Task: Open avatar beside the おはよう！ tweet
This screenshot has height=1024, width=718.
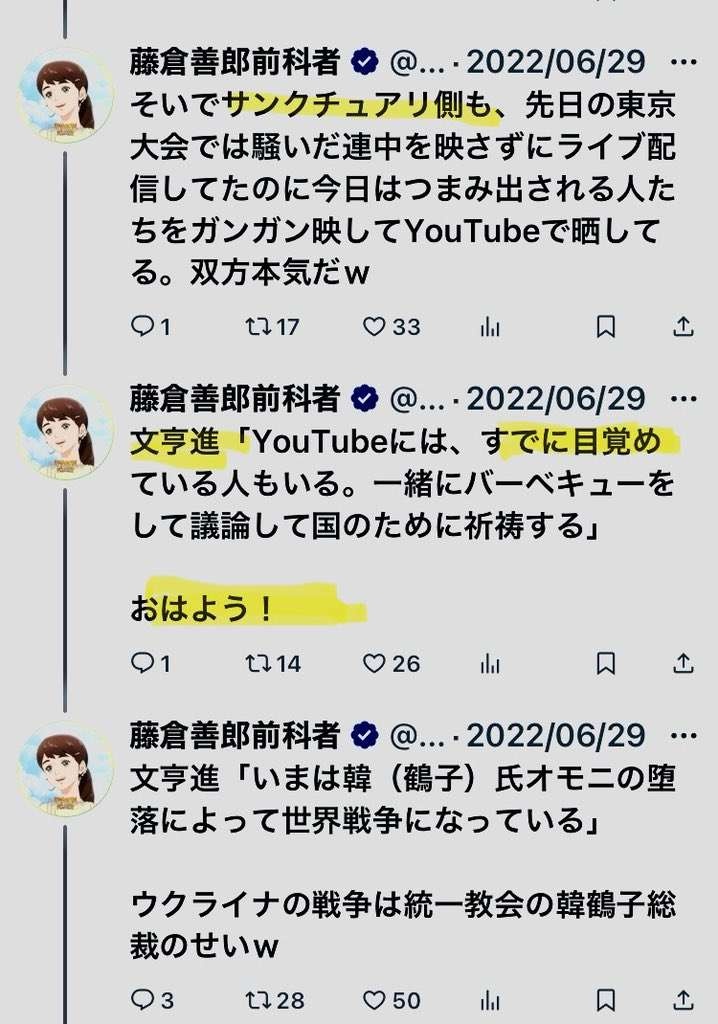Action: pyautogui.click(x=66, y=432)
